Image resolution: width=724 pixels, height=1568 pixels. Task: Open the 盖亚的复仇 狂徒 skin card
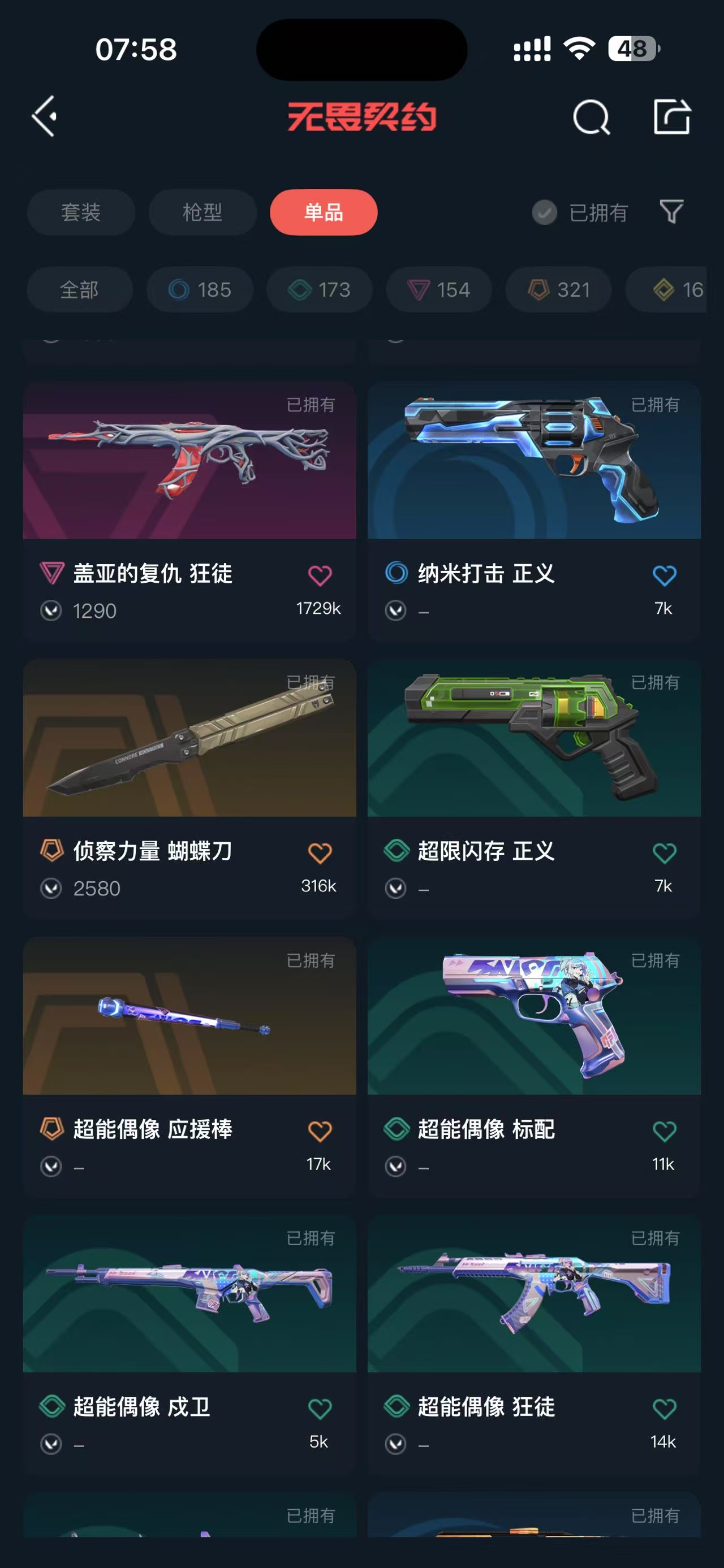pos(189,512)
